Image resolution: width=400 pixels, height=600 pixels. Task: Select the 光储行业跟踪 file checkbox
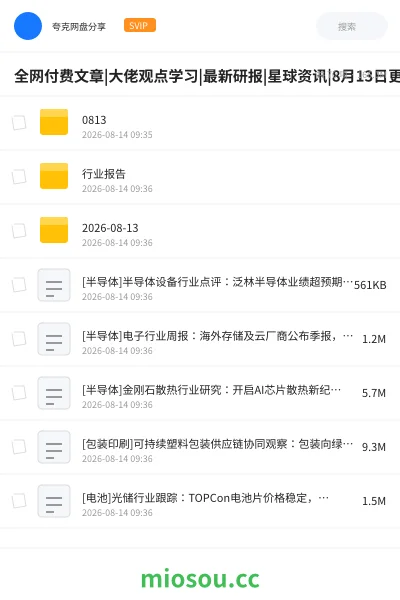[x=19, y=501]
